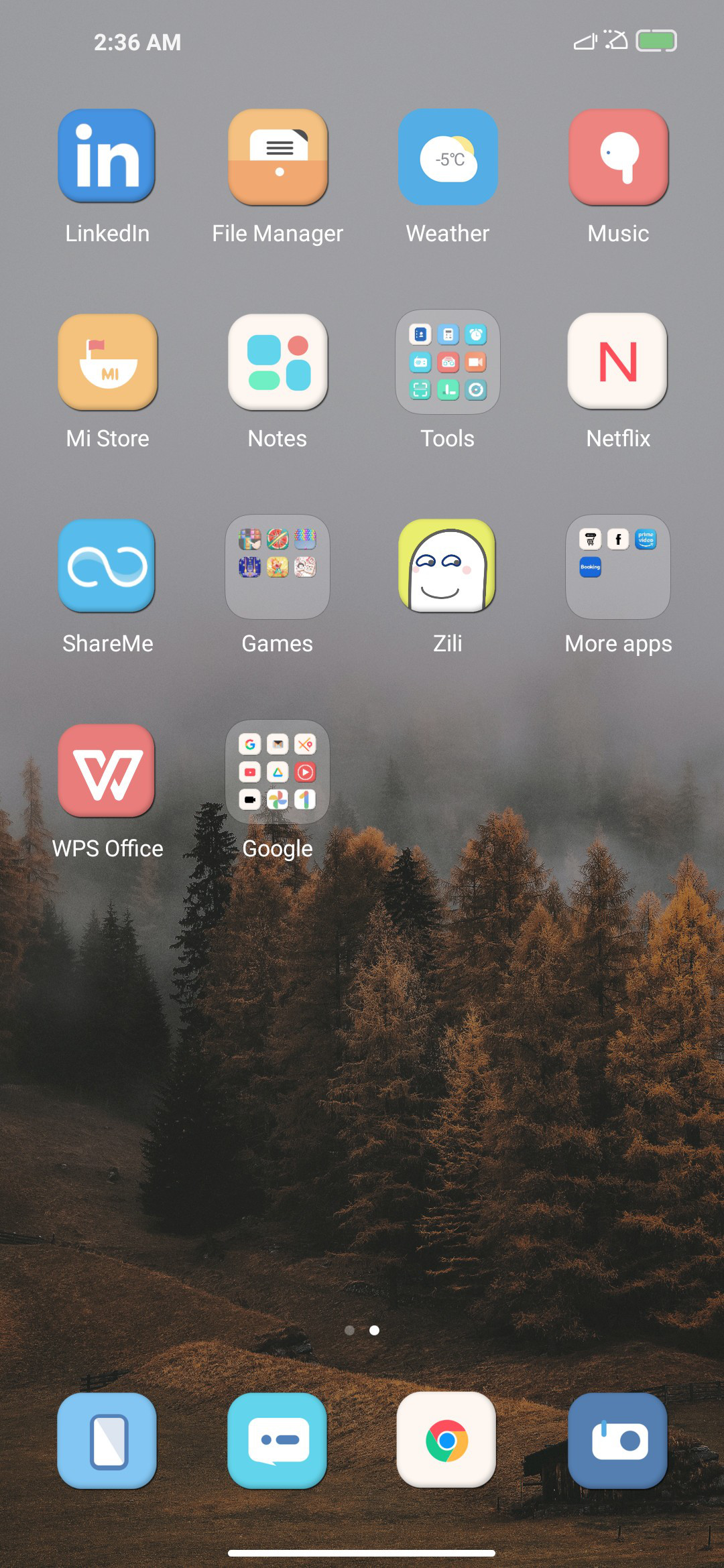Tap the first page indicator dot
Viewport: 724px width, 1568px height.
tap(349, 1330)
